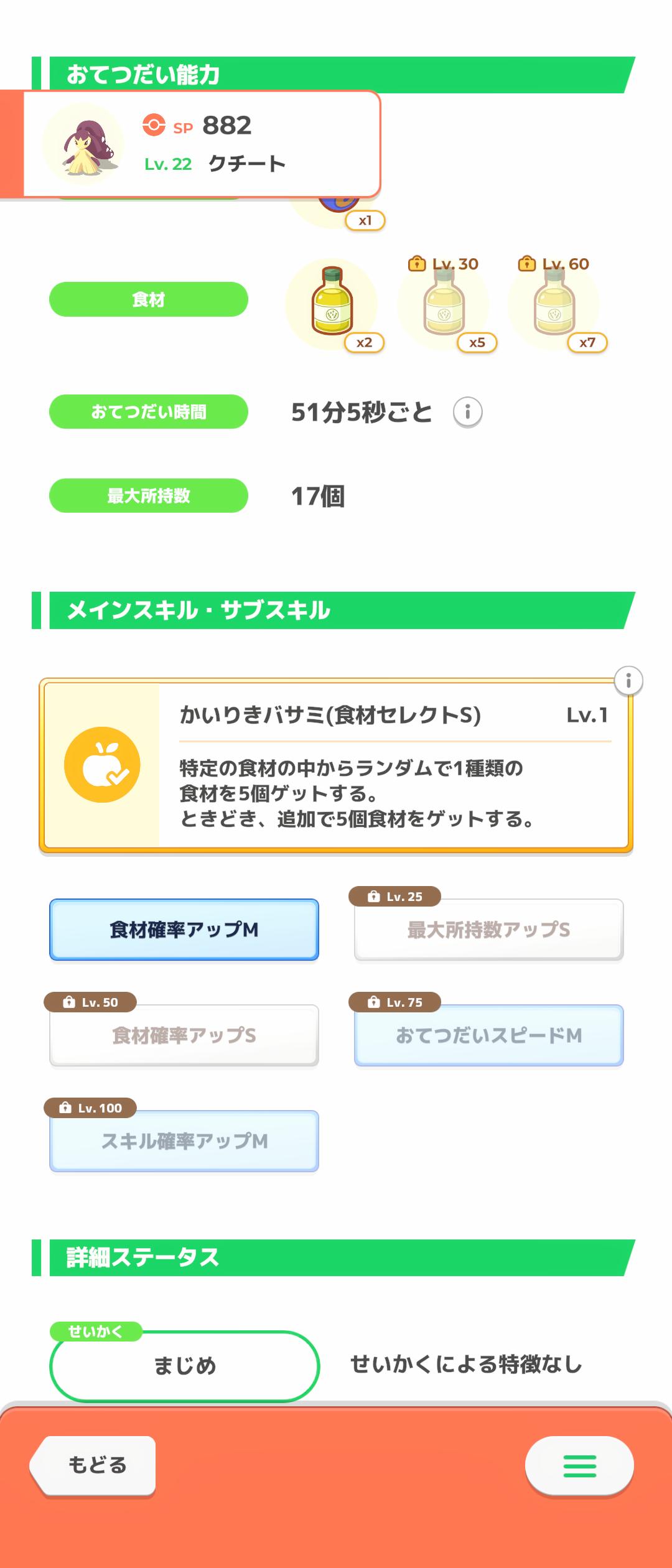Viewport: 672px width, 1568px height.
Task: Select the おてつだいスピードM sub skill
Action: tap(488, 1035)
